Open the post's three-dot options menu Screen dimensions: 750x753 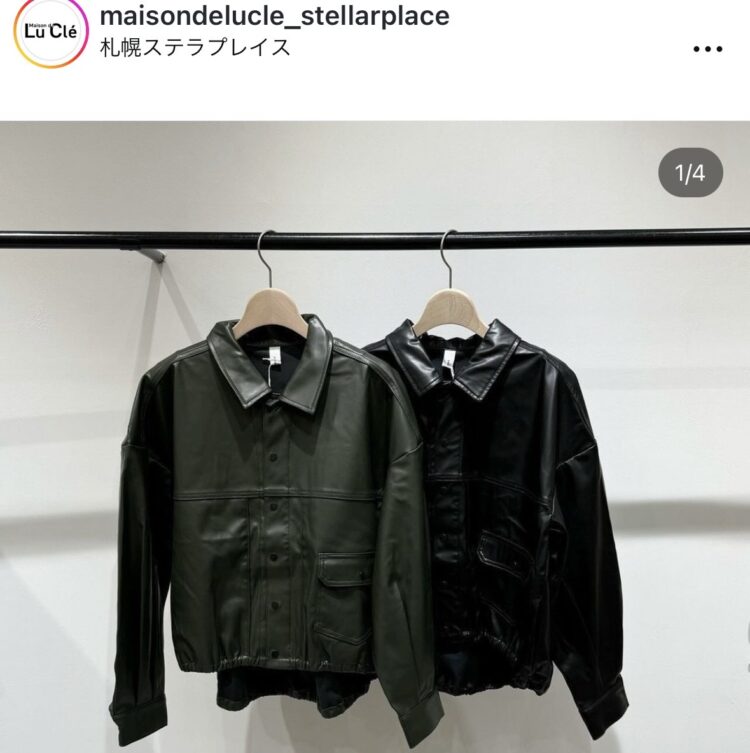[707, 48]
